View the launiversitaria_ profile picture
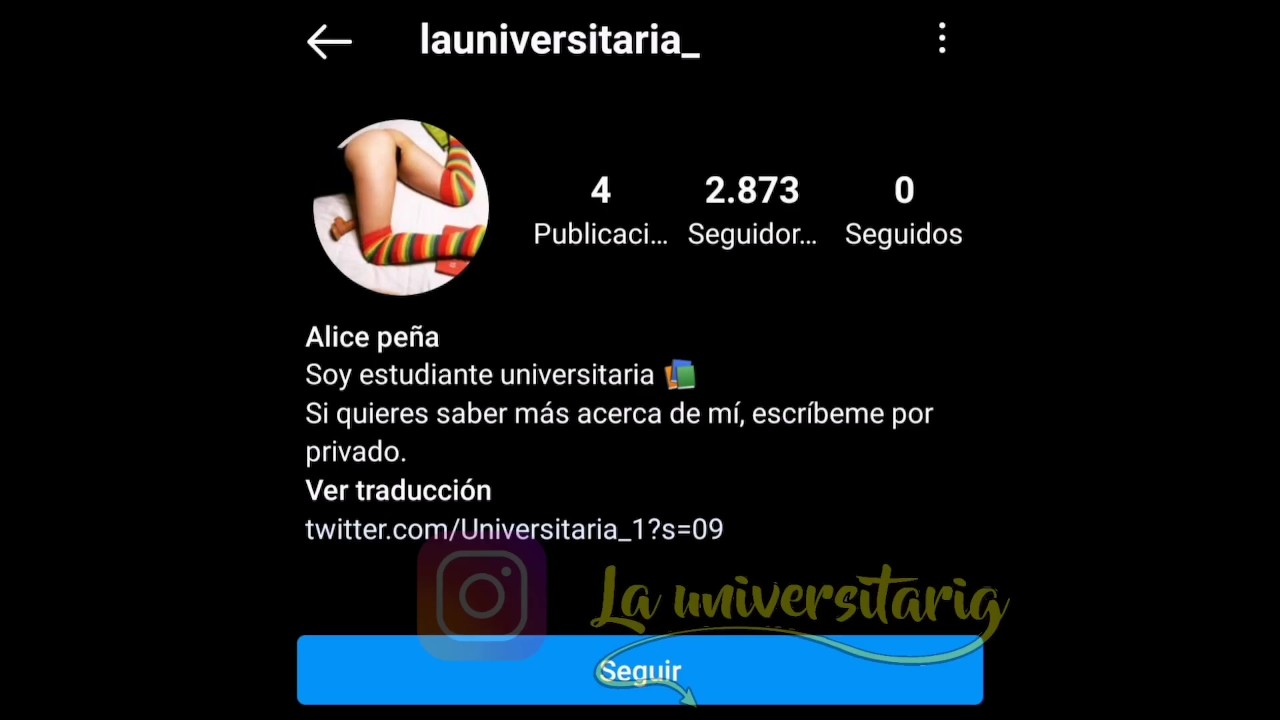The height and width of the screenshot is (720, 1280). point(401,208)
